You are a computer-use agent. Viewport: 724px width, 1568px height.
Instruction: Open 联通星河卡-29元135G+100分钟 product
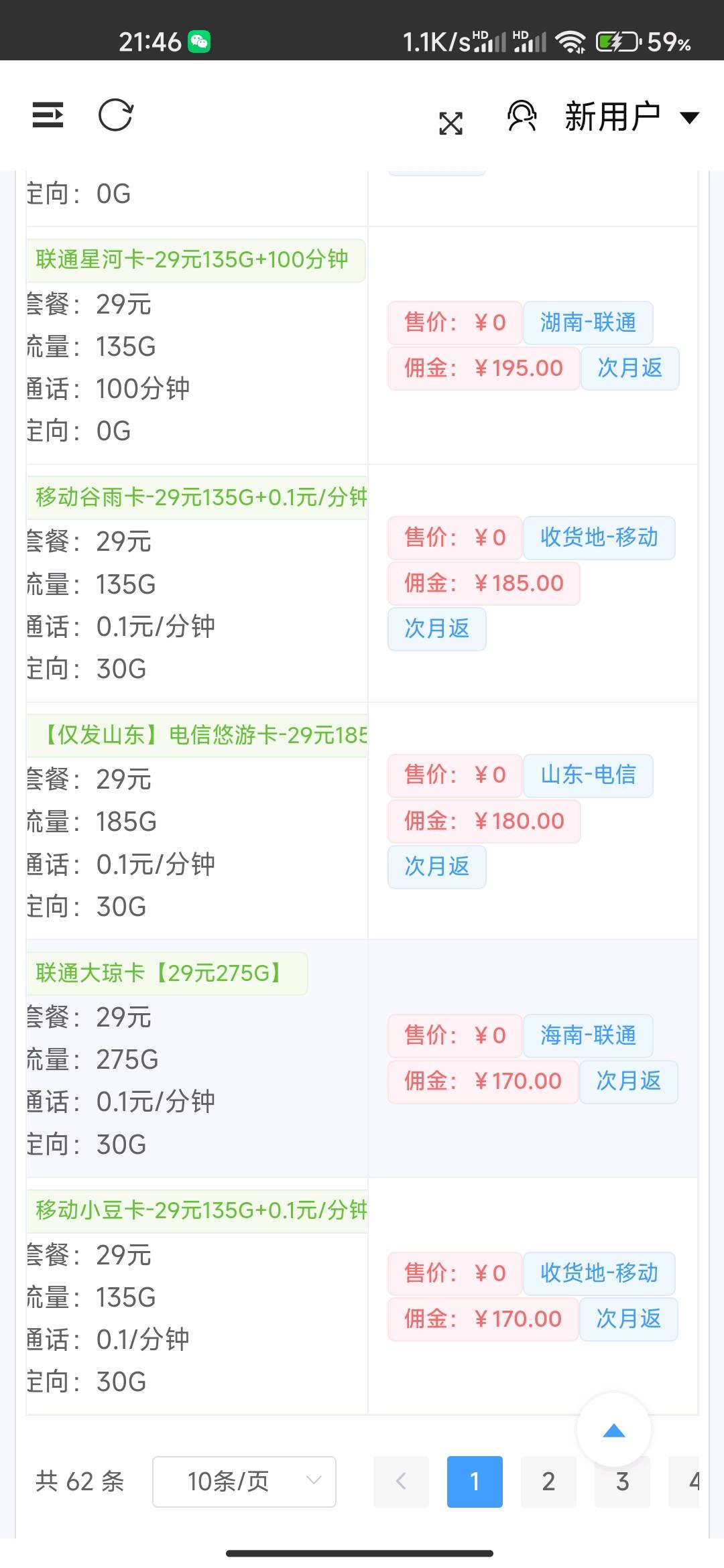click(x=196, y=260)
